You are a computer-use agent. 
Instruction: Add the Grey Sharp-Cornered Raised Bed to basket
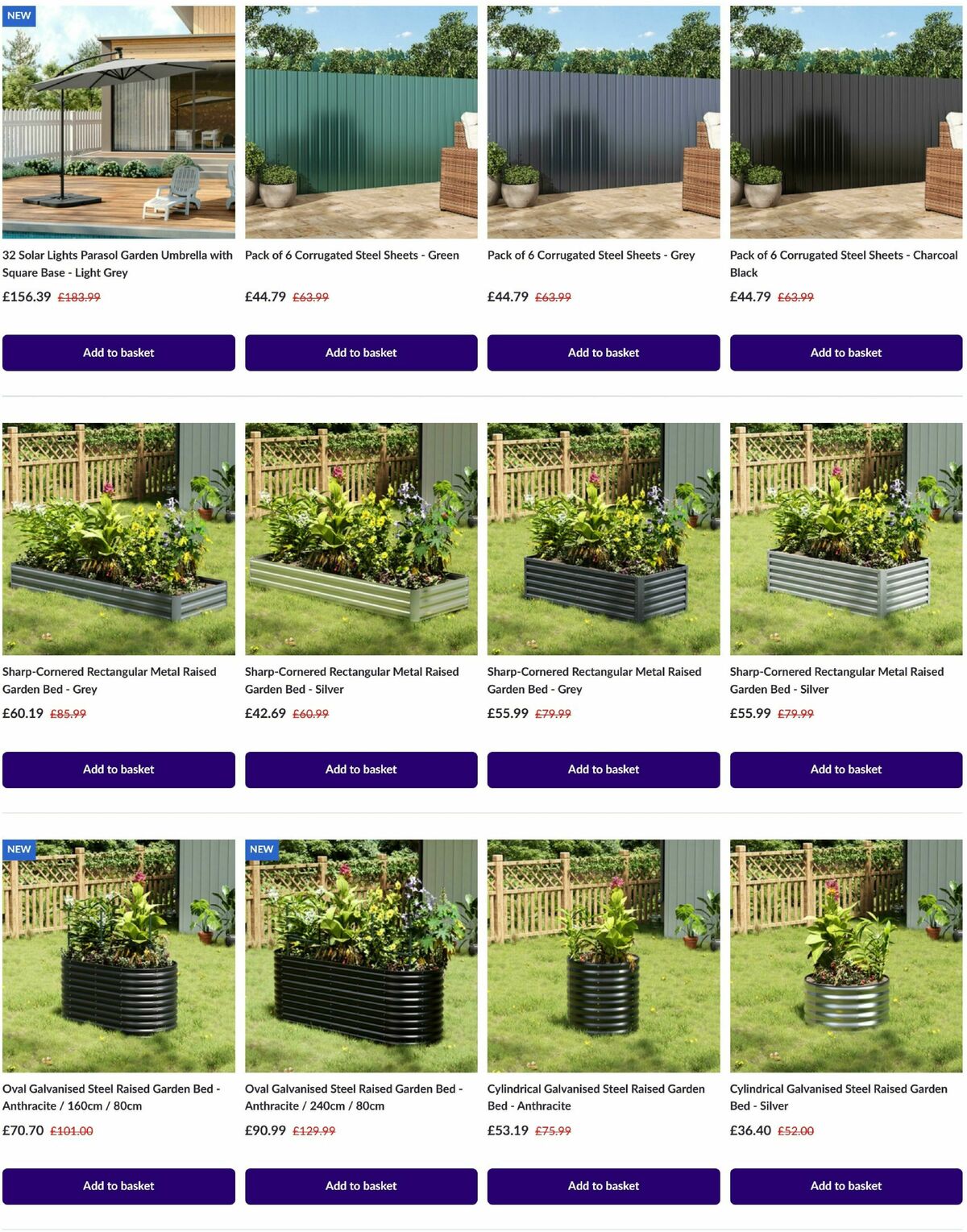click(118, 769)
